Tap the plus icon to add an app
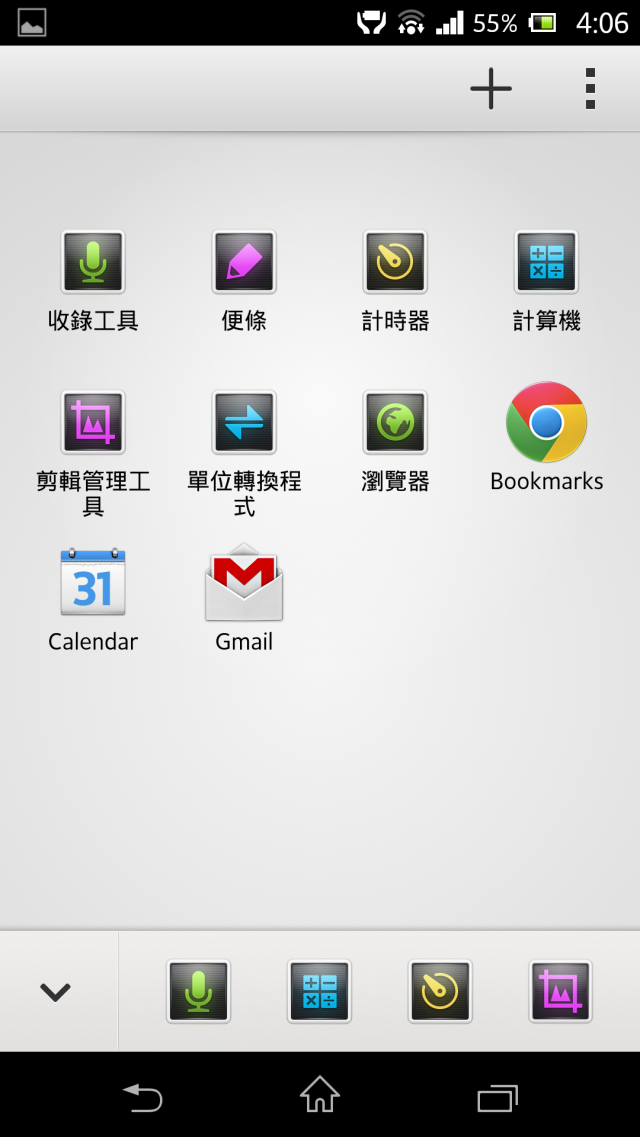Viewport: 640px width, 1138px height. (x=491, y=88)
